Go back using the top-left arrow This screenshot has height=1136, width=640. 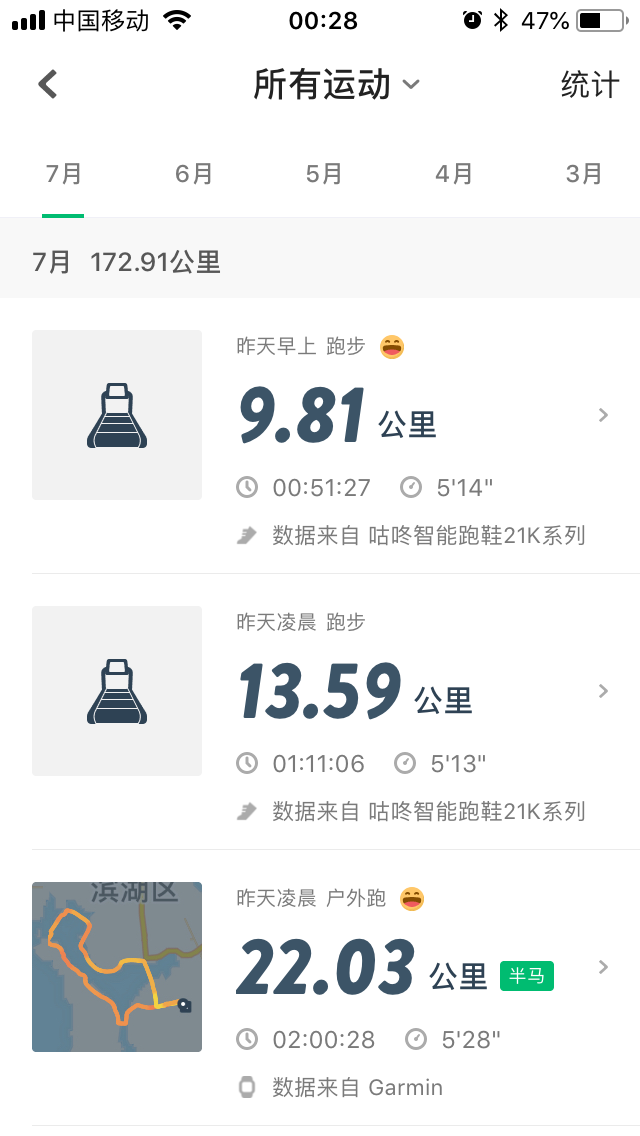[x=48, y=84]
